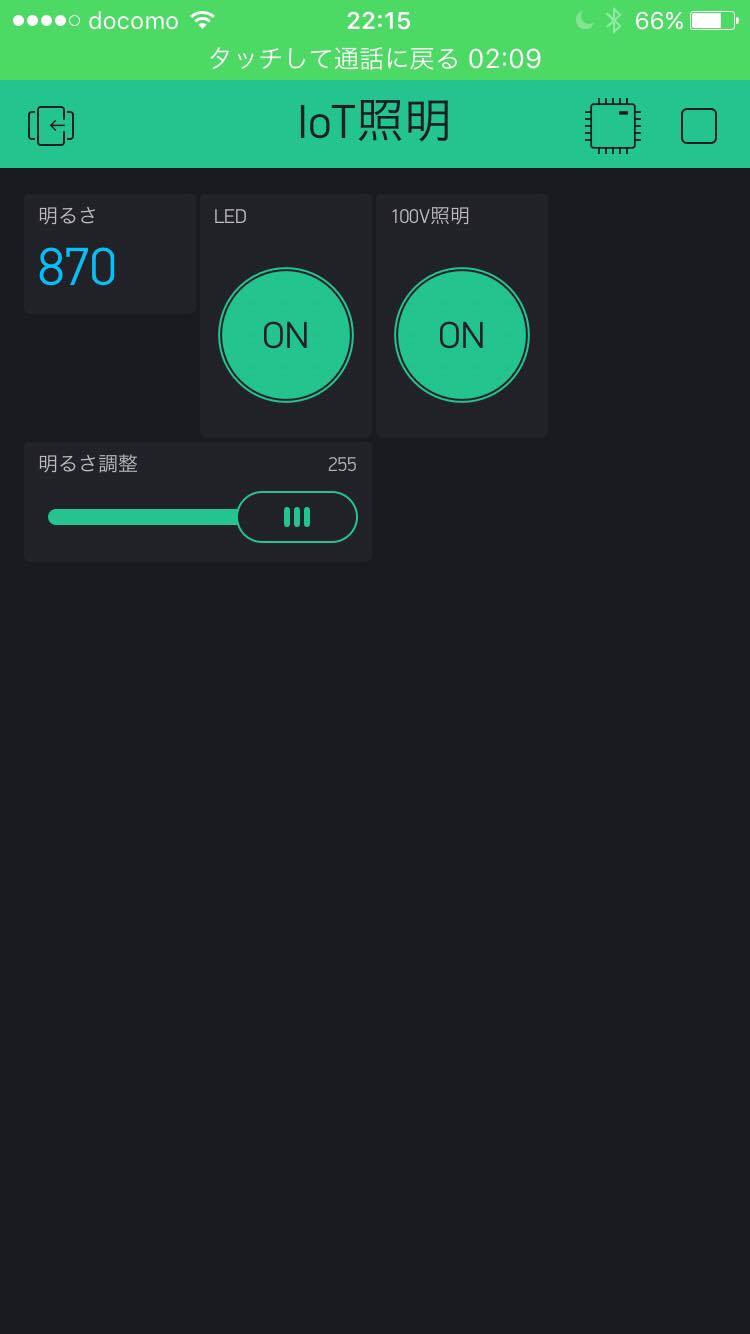Return to call via green banner
Viewport: 750px width, 1334px height.
click(x=375, y=58)
